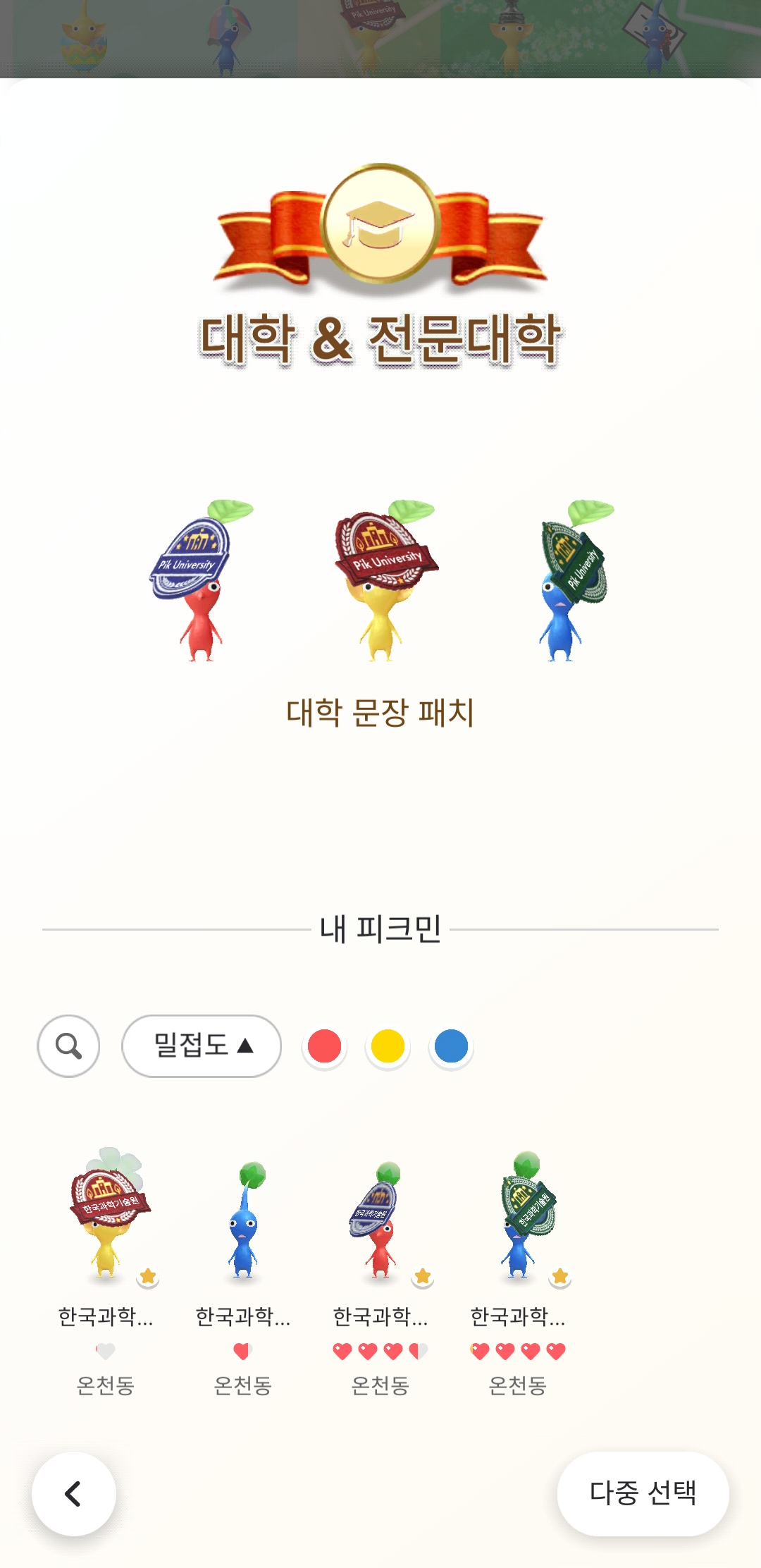This screenshot has height=1568, width=761.
Task: Filter by red Pikmin
Action: [324, 1046]
